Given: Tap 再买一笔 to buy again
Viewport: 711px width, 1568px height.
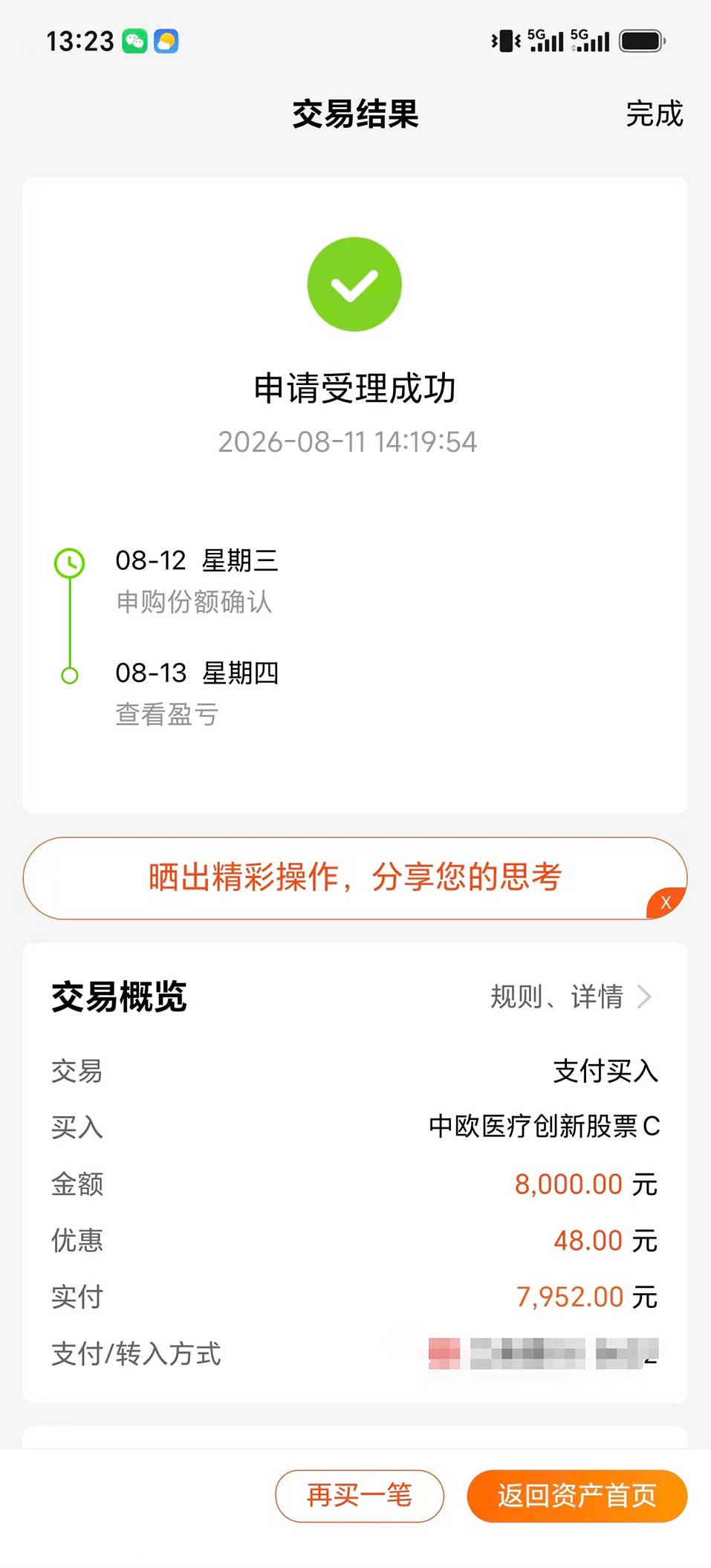Looking at the screenshot, I should tap(360, 1495).
